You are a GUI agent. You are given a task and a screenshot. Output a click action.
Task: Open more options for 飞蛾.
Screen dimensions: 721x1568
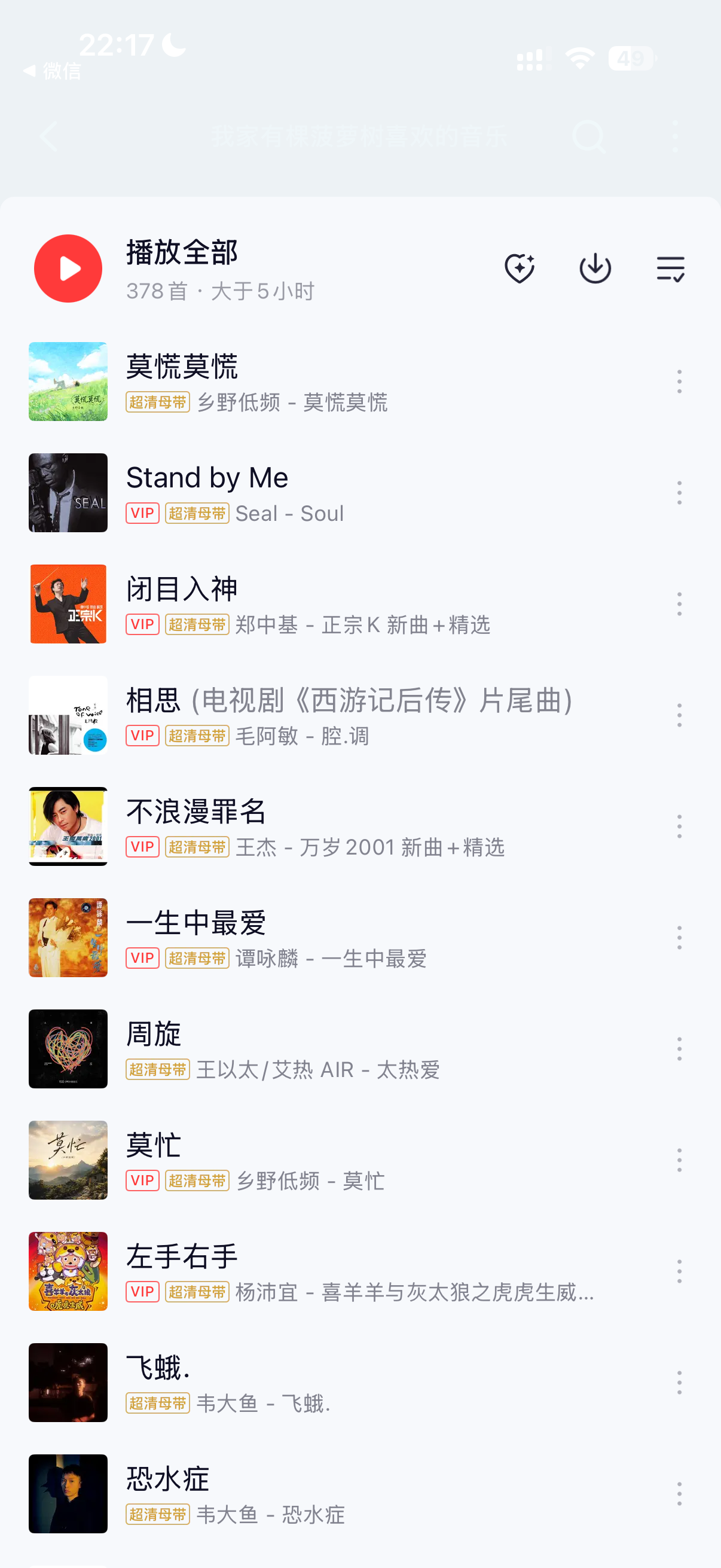click(x=679, y=1383)
